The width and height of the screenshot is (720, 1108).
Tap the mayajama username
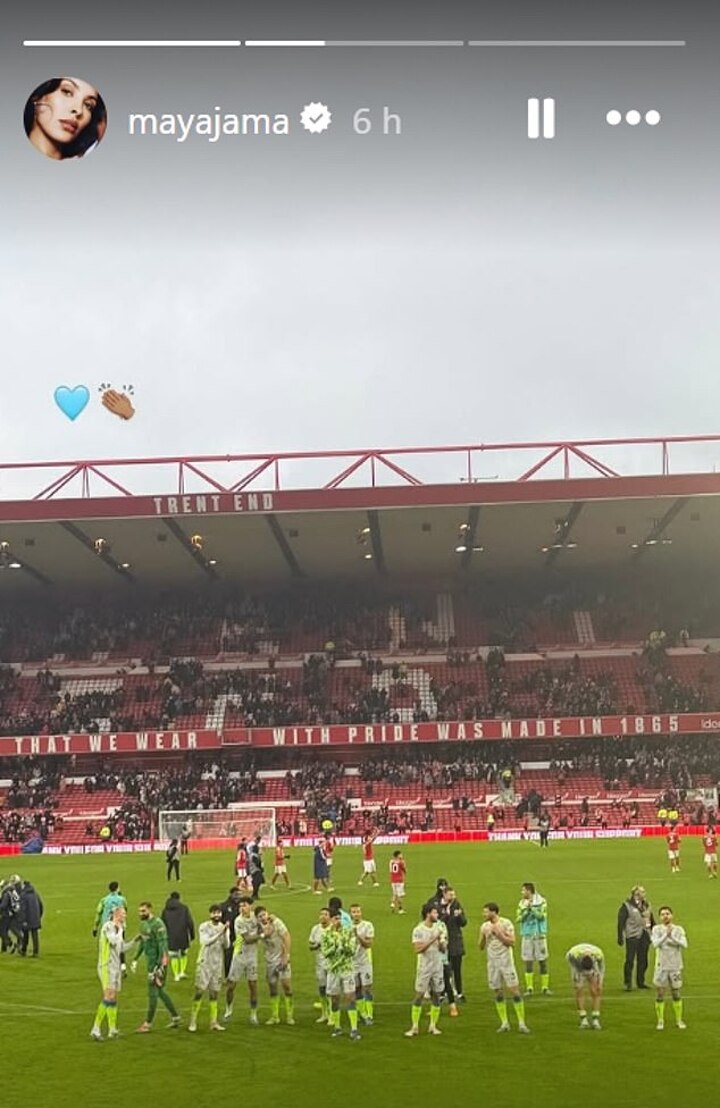click(208, 122)
